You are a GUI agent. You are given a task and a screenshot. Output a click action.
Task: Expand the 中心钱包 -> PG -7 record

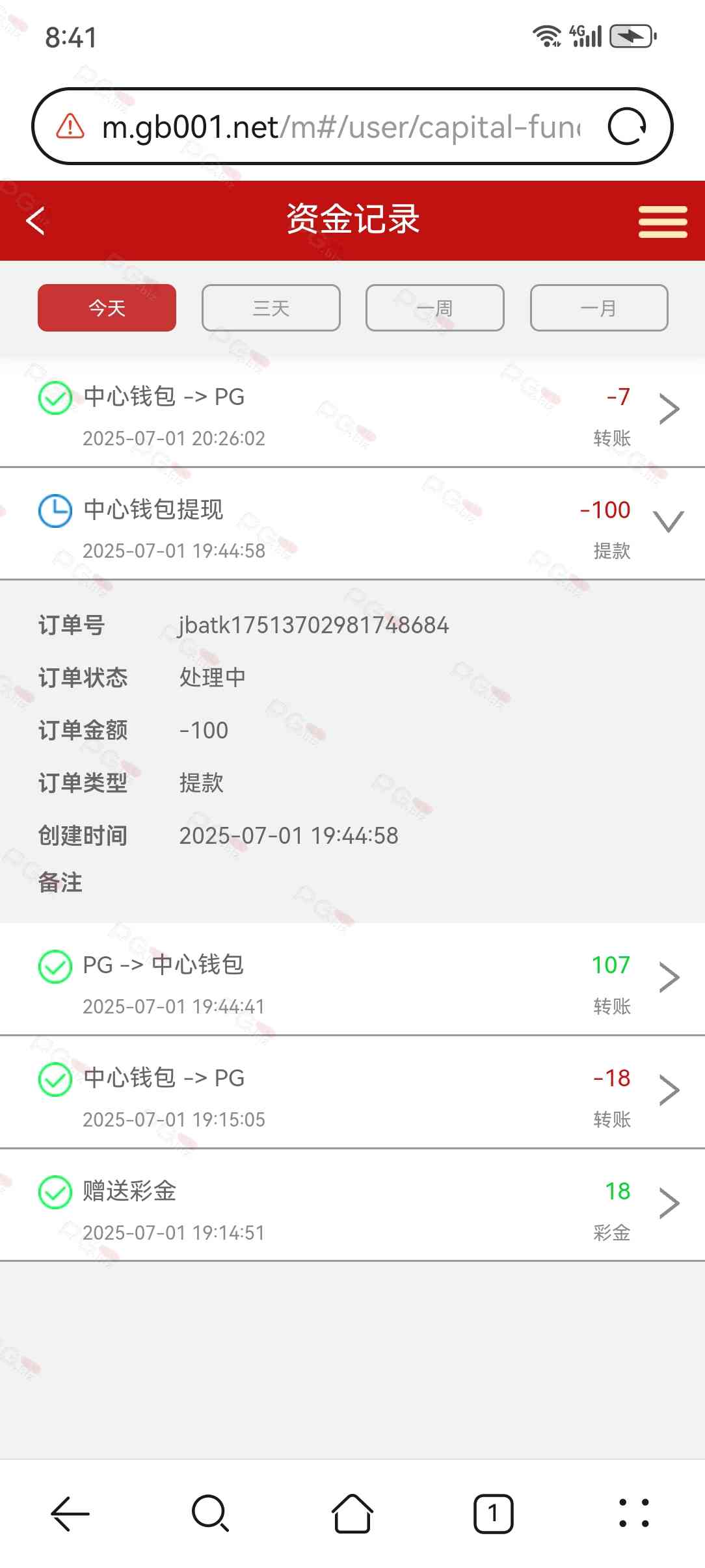[x=669, y=410]
